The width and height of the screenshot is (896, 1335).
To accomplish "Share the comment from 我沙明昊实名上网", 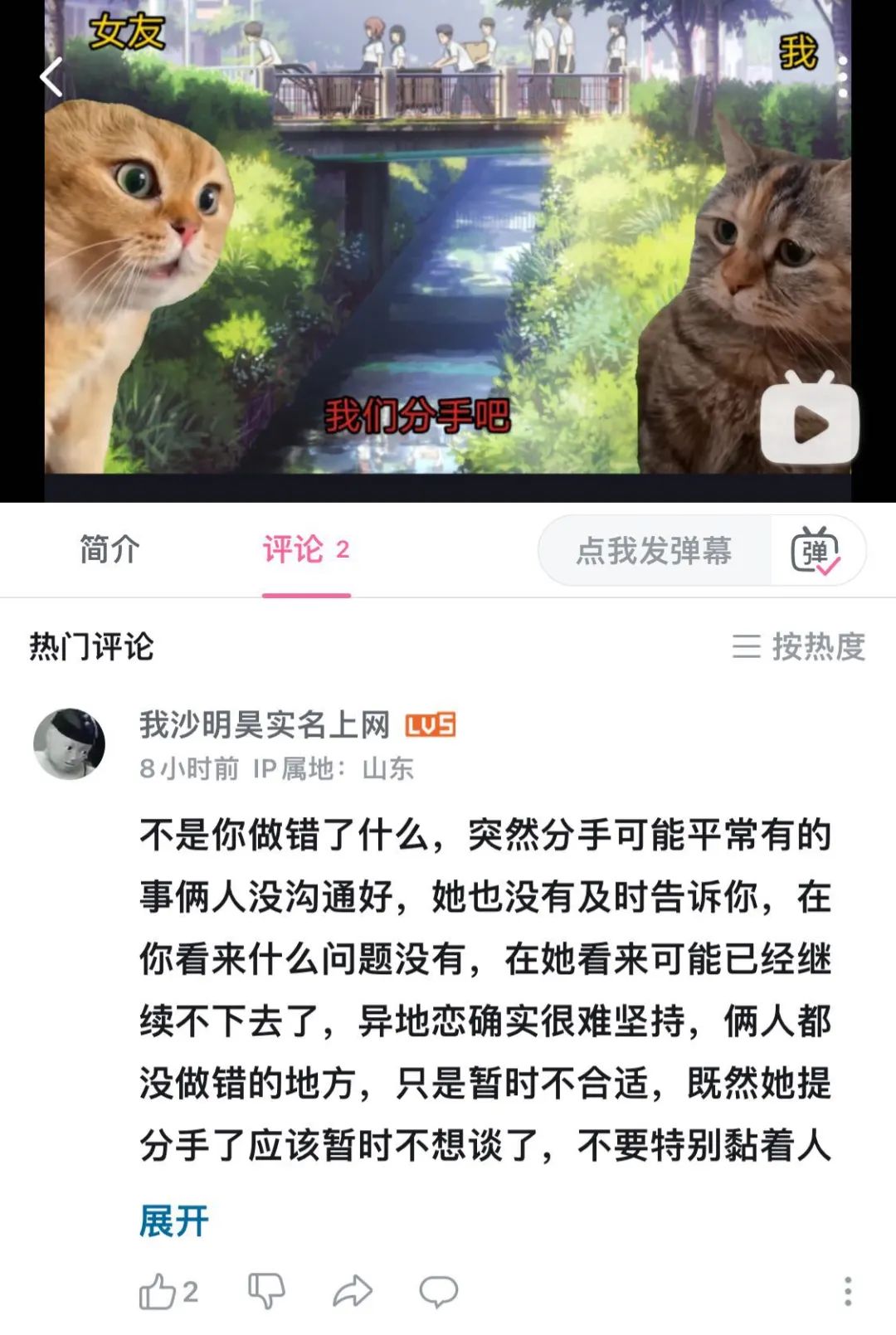I will (353, 1291).
